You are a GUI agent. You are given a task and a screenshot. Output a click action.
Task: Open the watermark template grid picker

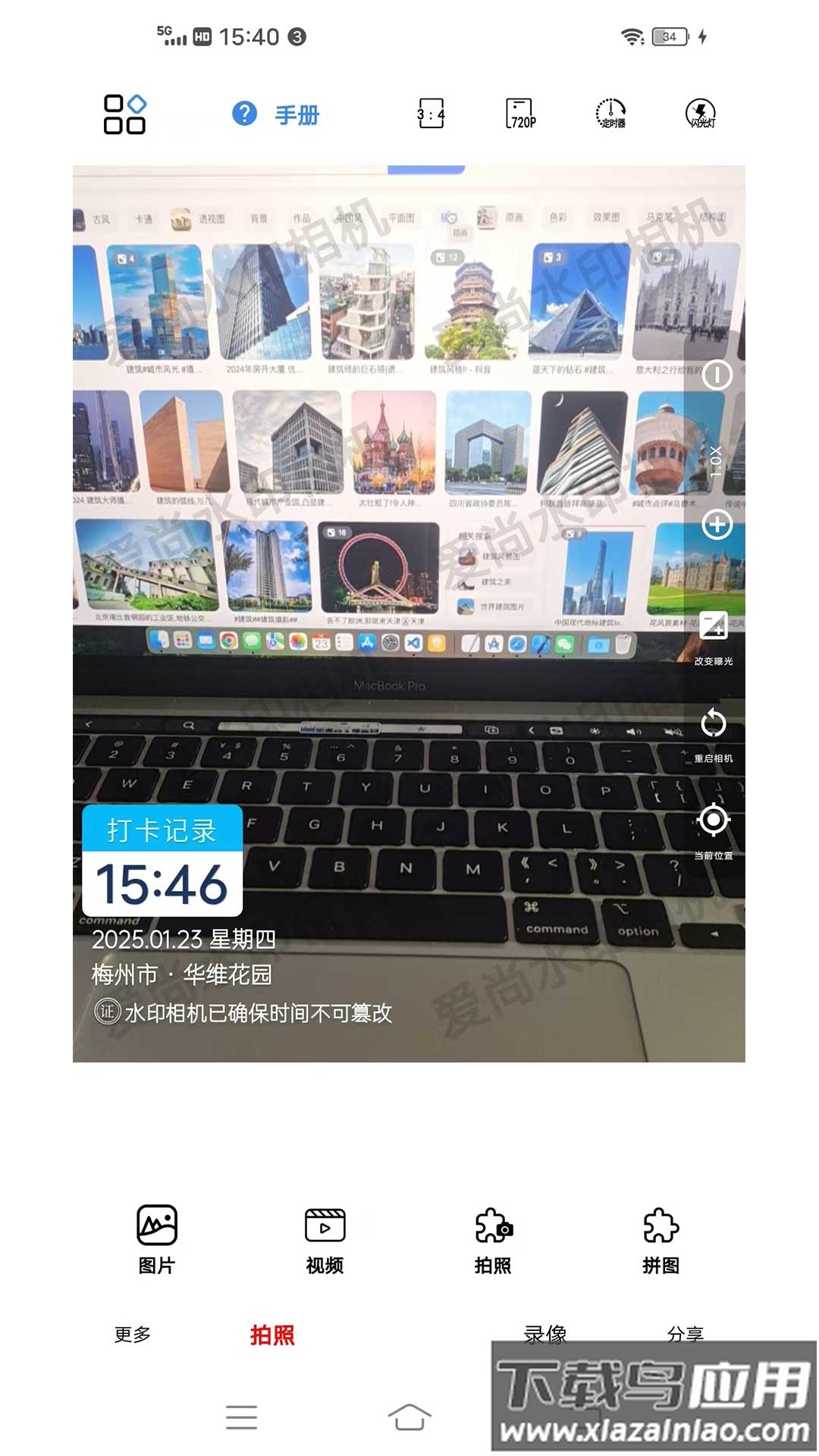(x=126, y=112)
